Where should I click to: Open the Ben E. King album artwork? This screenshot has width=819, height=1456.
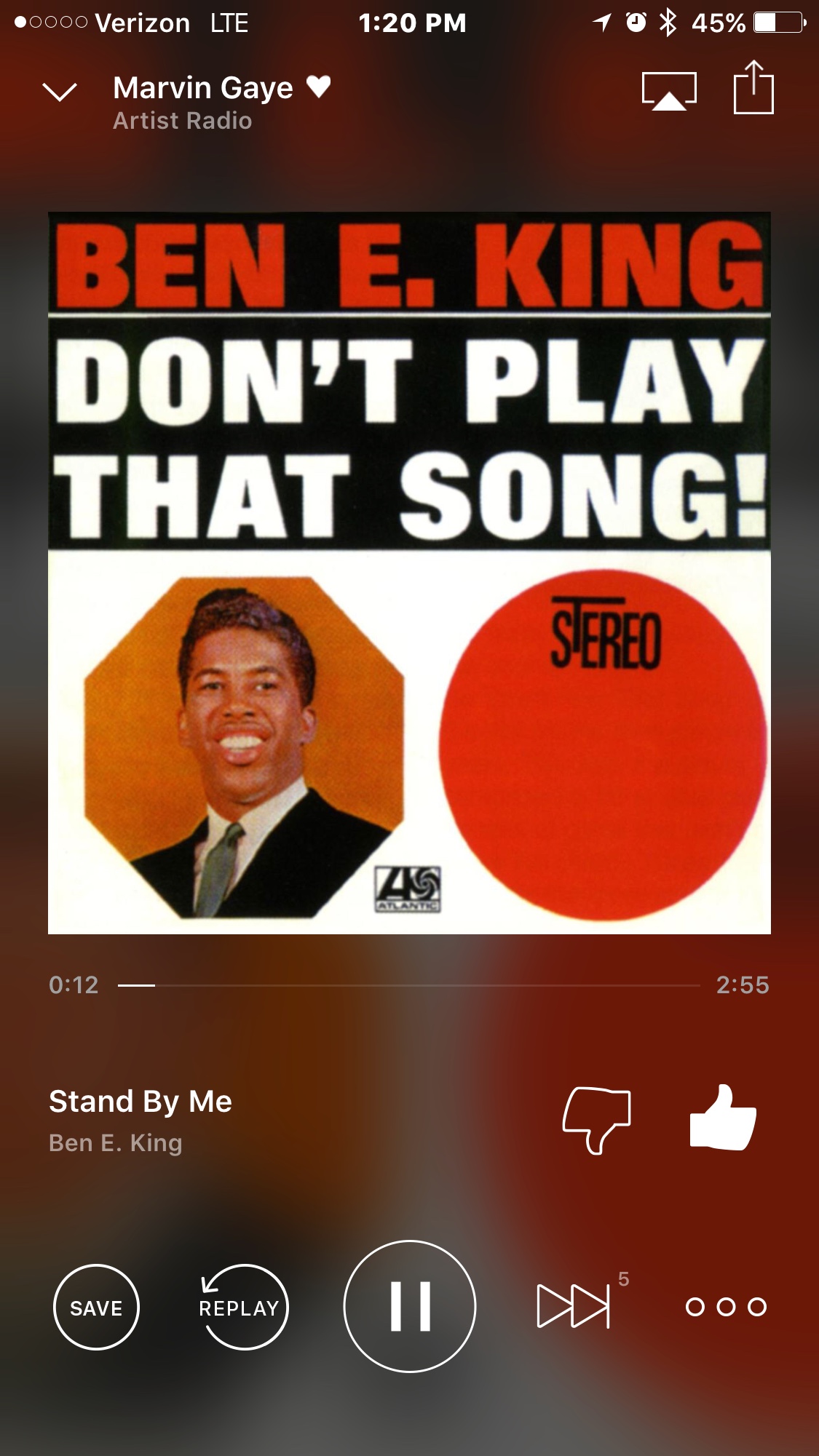pyautogui.click(x=409, y=573)
